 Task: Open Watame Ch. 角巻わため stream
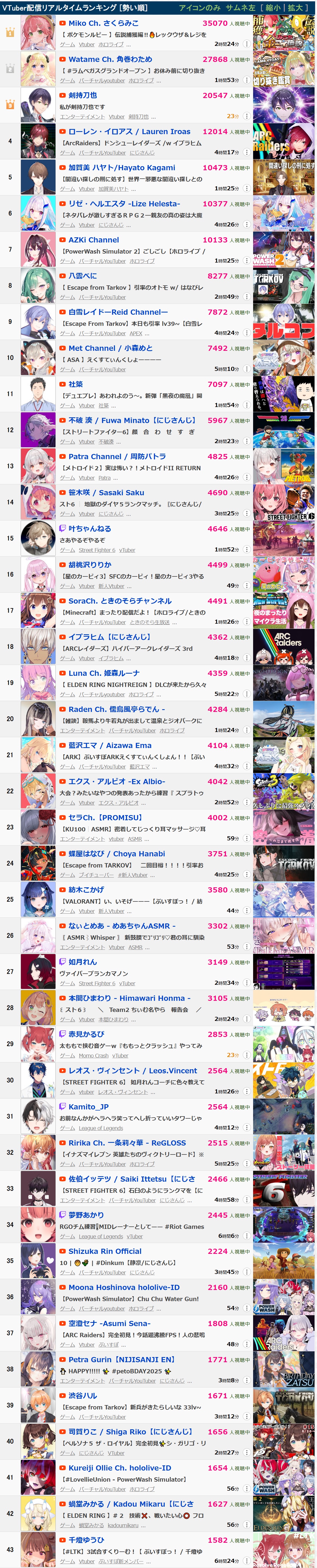pos(110,59)
